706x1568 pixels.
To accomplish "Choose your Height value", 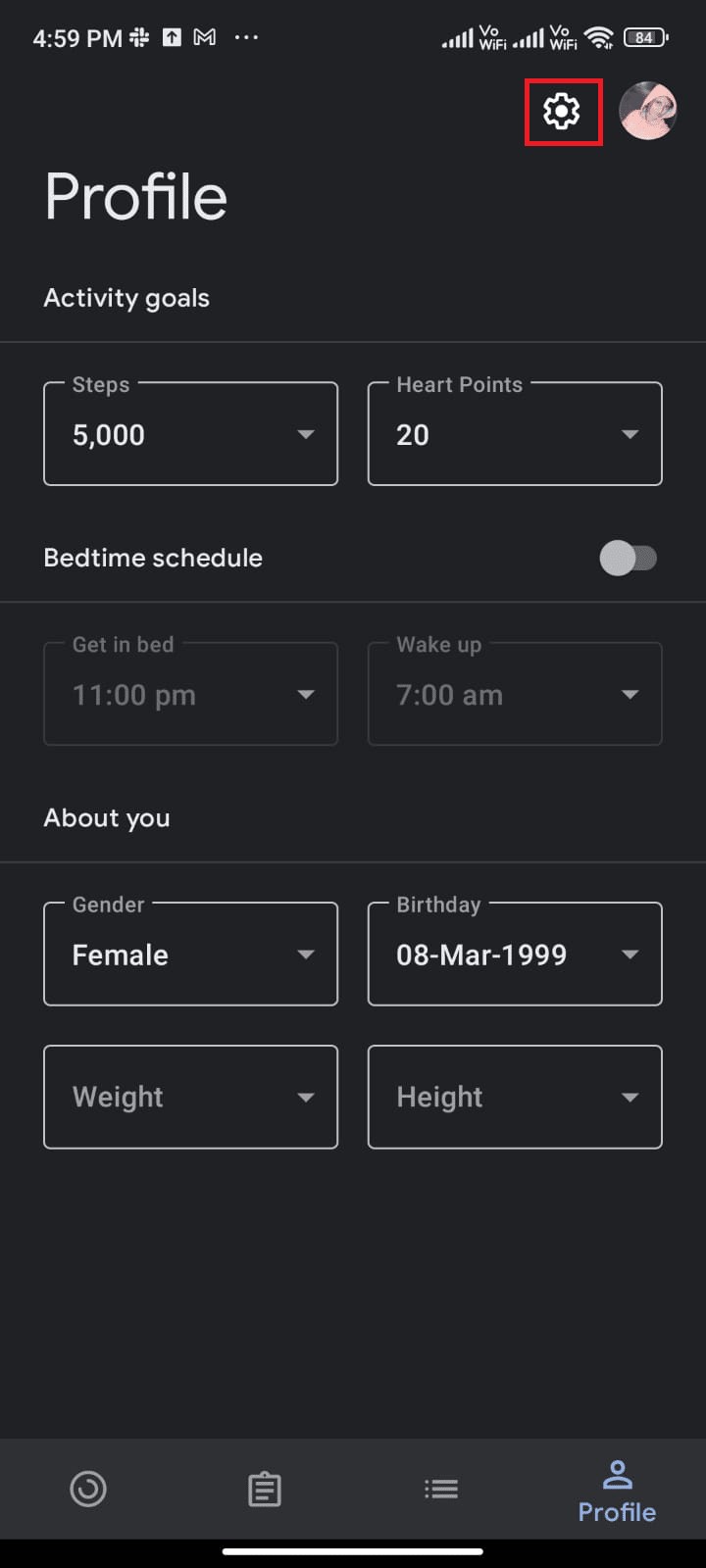I will point(514,1097).
